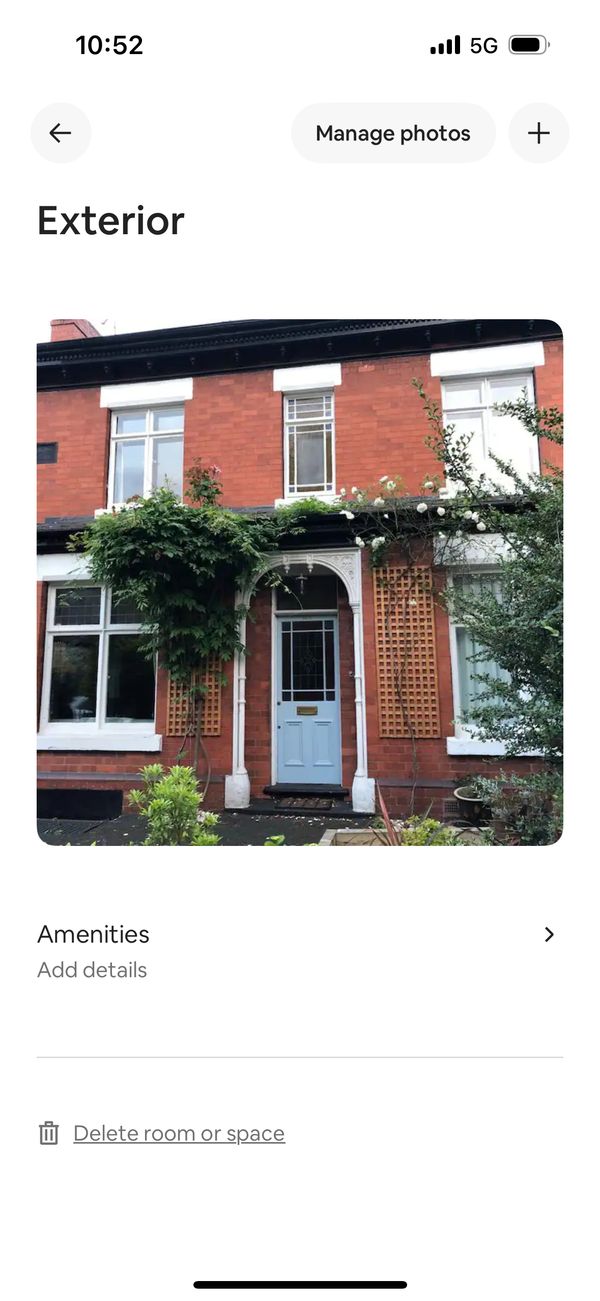Screen dimensions: 600x1301
Task: Open the Amenities row to add details
Action: 300,950
